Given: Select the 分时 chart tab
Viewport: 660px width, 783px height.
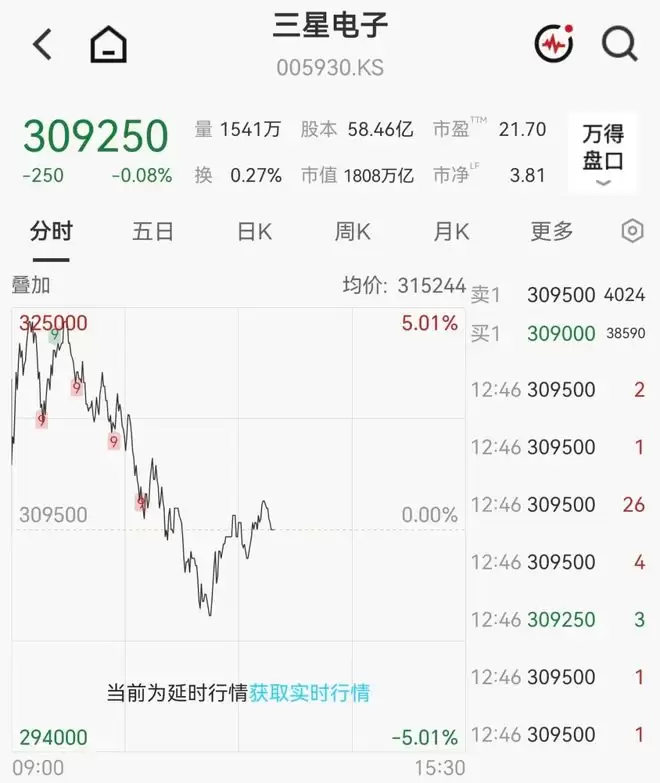Looking at the screenshot, I should click(x=51, y=232).
